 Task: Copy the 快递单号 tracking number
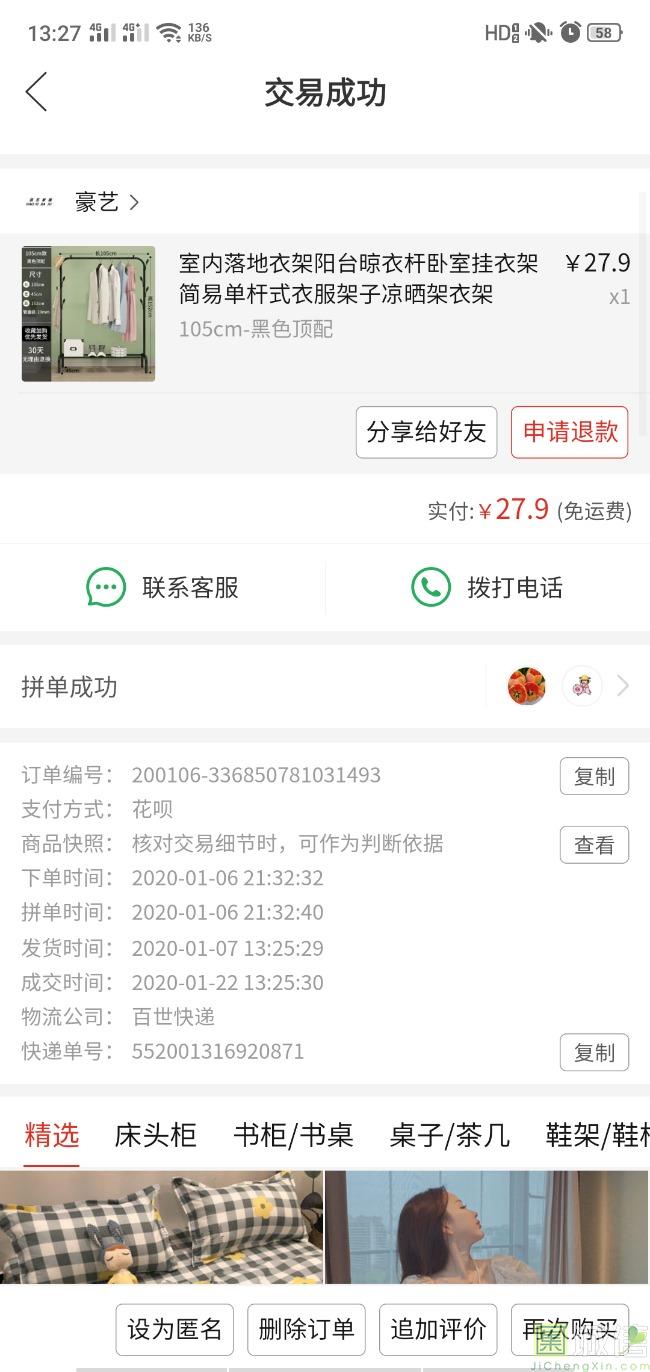(594, 1052)
